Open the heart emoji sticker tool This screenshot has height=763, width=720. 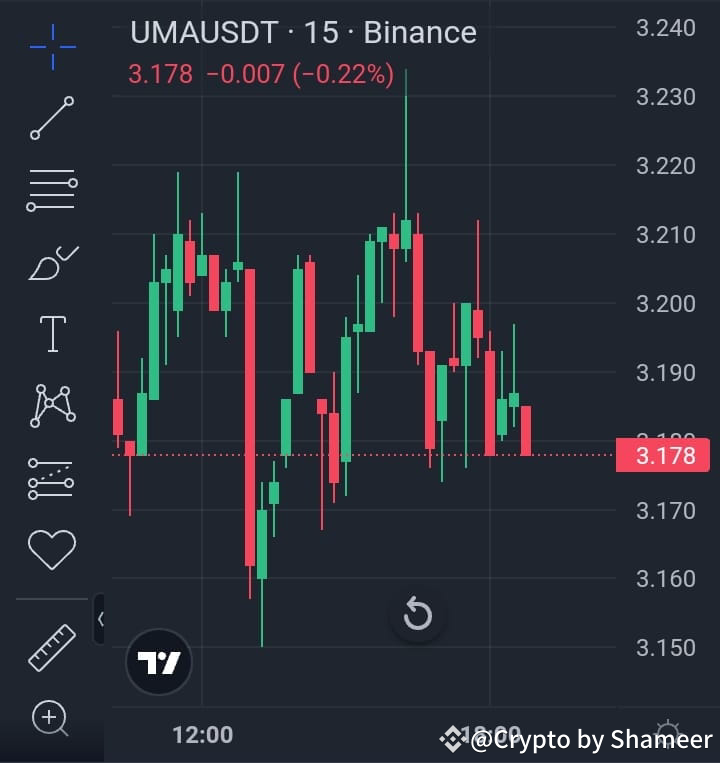(x=52, y=548)
